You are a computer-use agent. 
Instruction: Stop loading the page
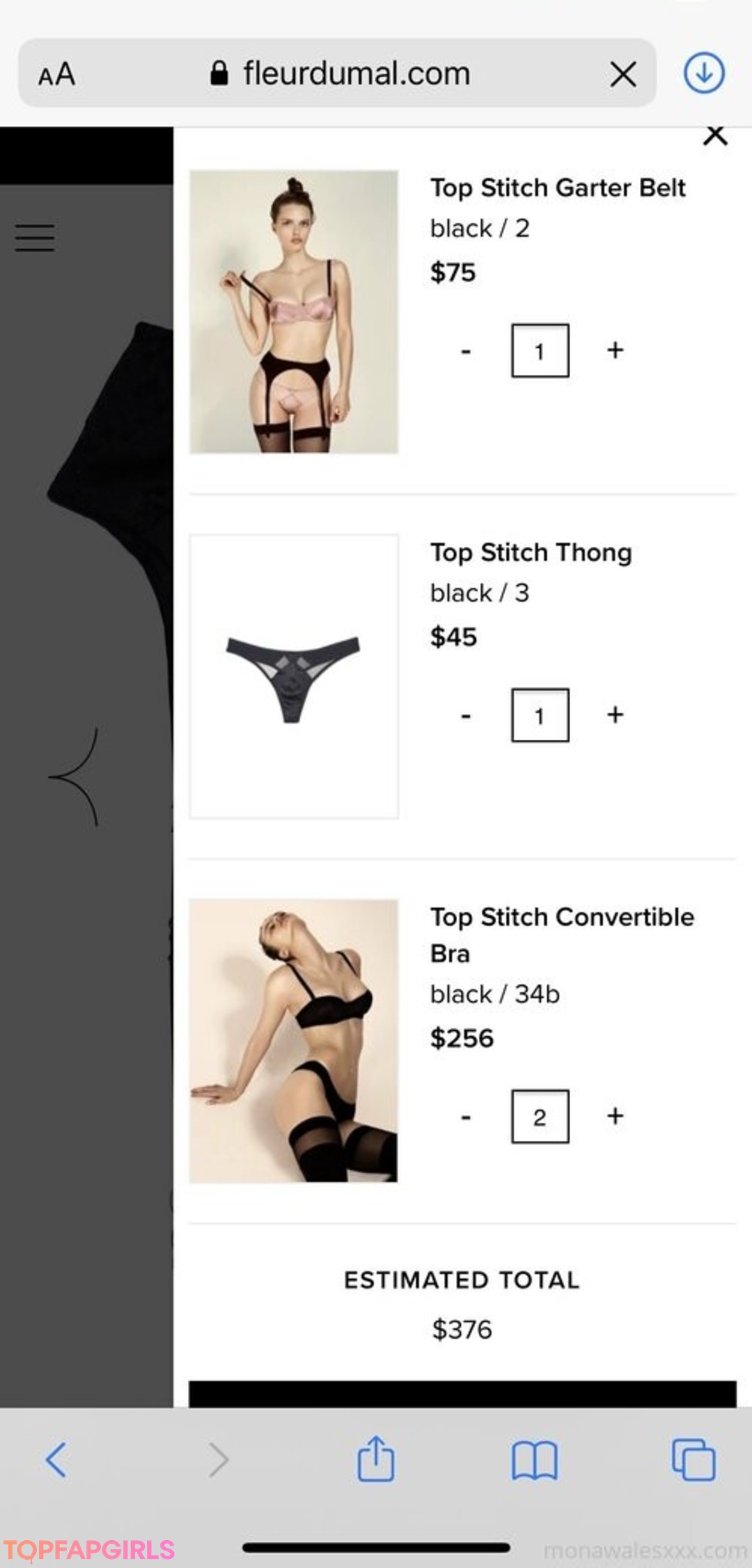(x=622, y=73)
